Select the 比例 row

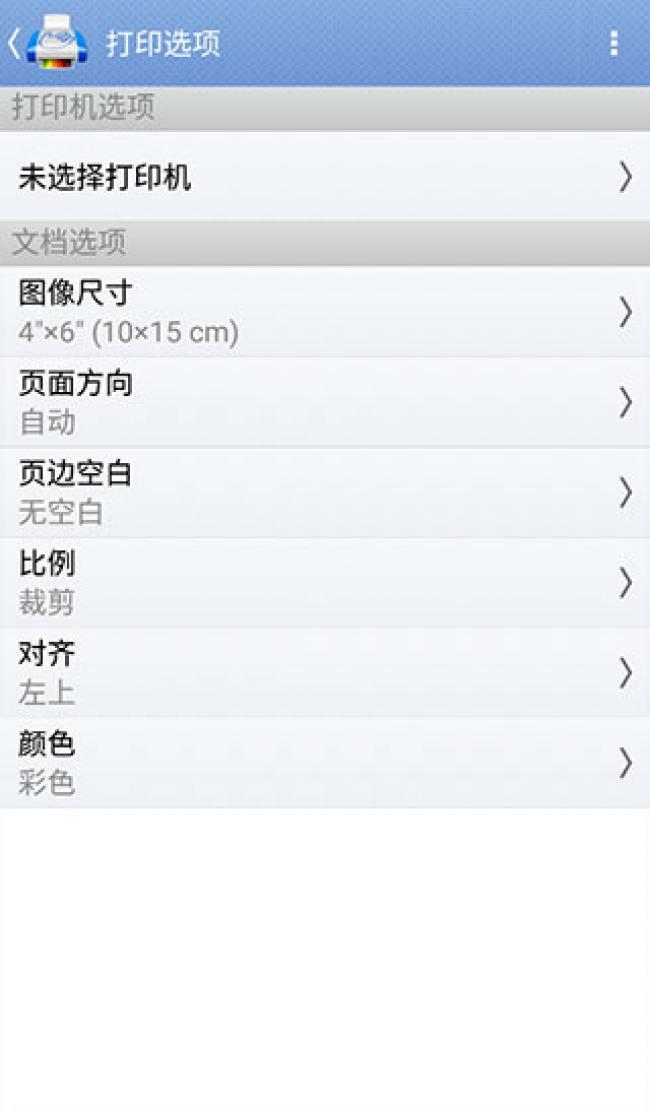325,582
